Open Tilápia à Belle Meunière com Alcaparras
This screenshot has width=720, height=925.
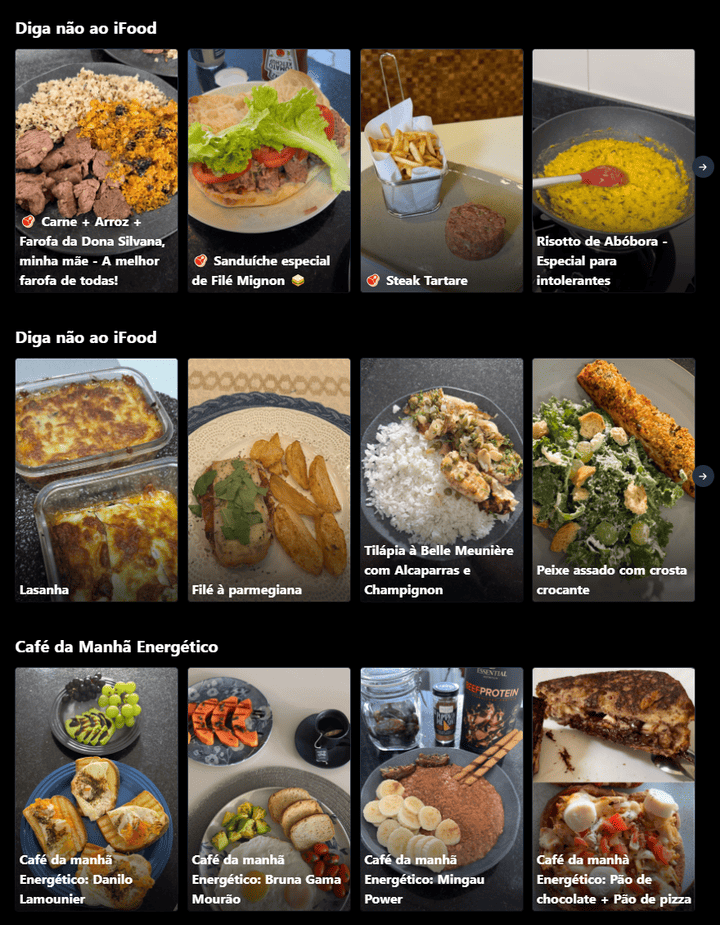click(x=441, y=480)
